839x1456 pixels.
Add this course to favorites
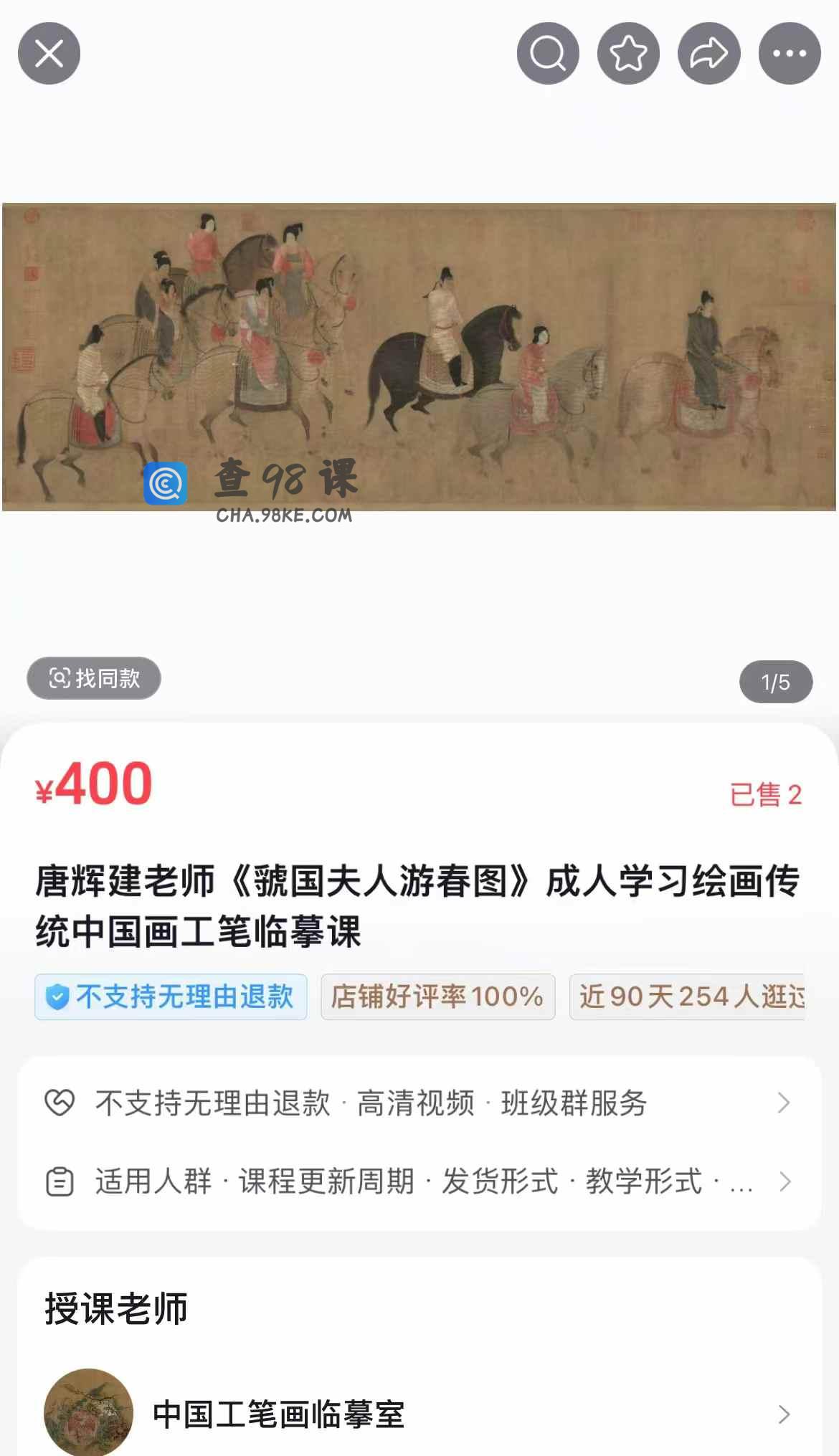(628, 54)
